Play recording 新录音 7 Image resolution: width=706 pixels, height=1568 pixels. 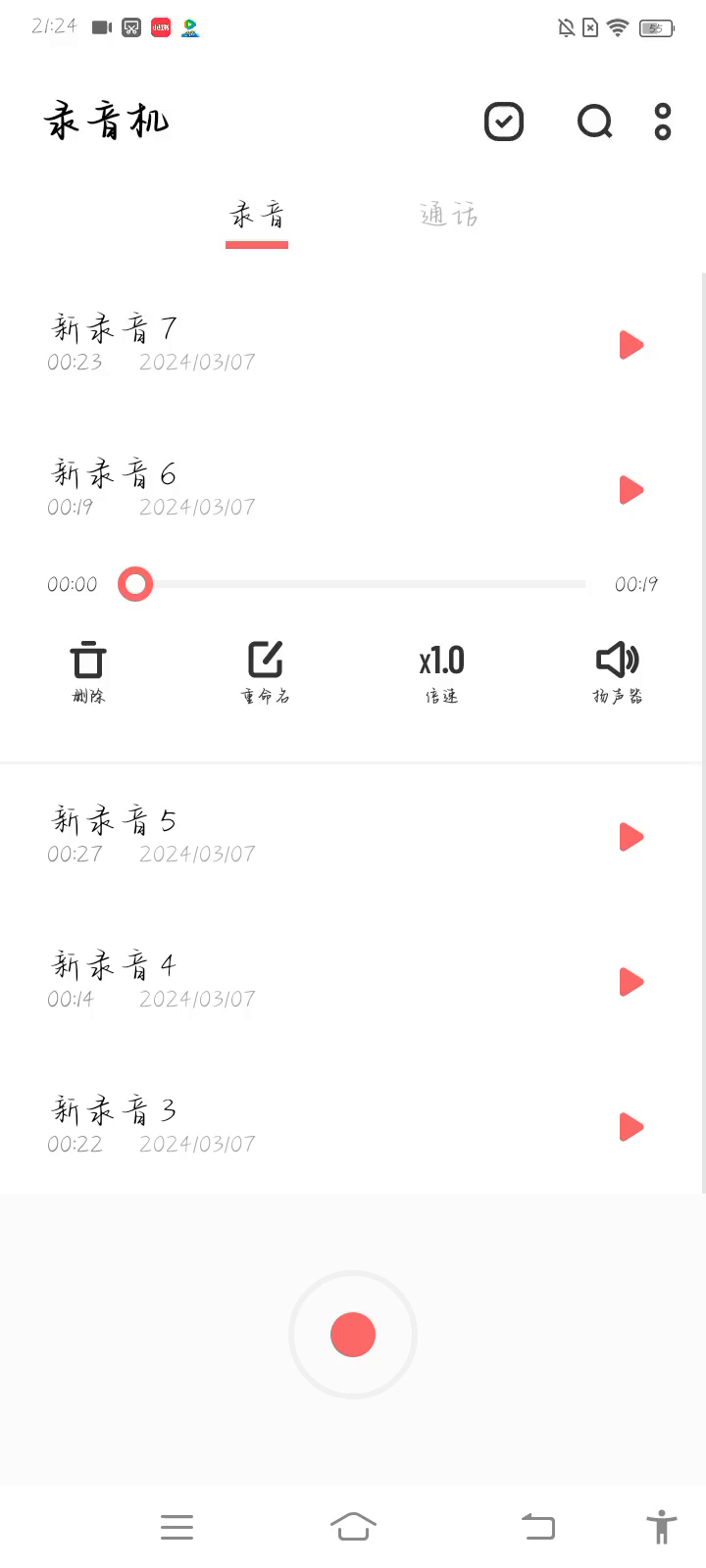click(x=630, y=345)
